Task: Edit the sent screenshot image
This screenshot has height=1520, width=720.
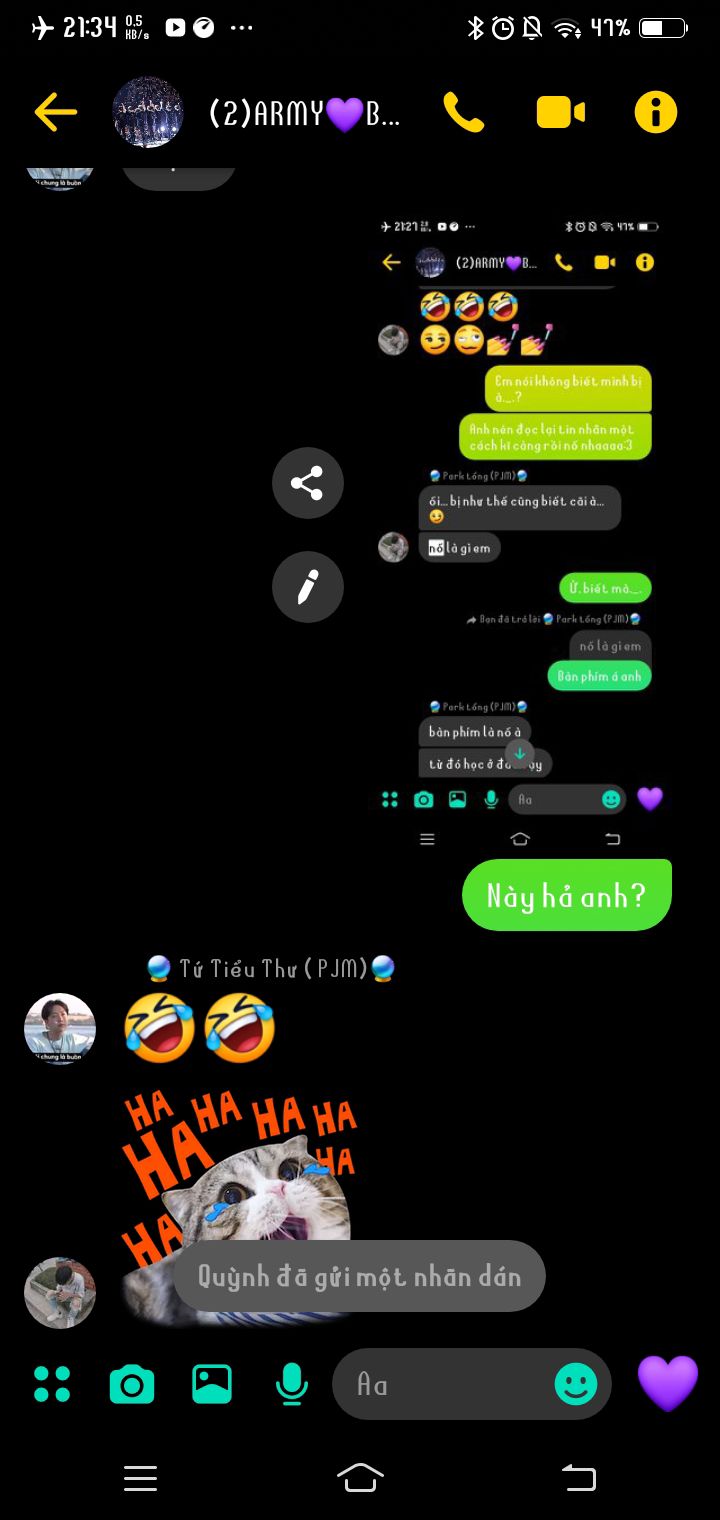Action: pyautogui.click(x=308, y=587)
